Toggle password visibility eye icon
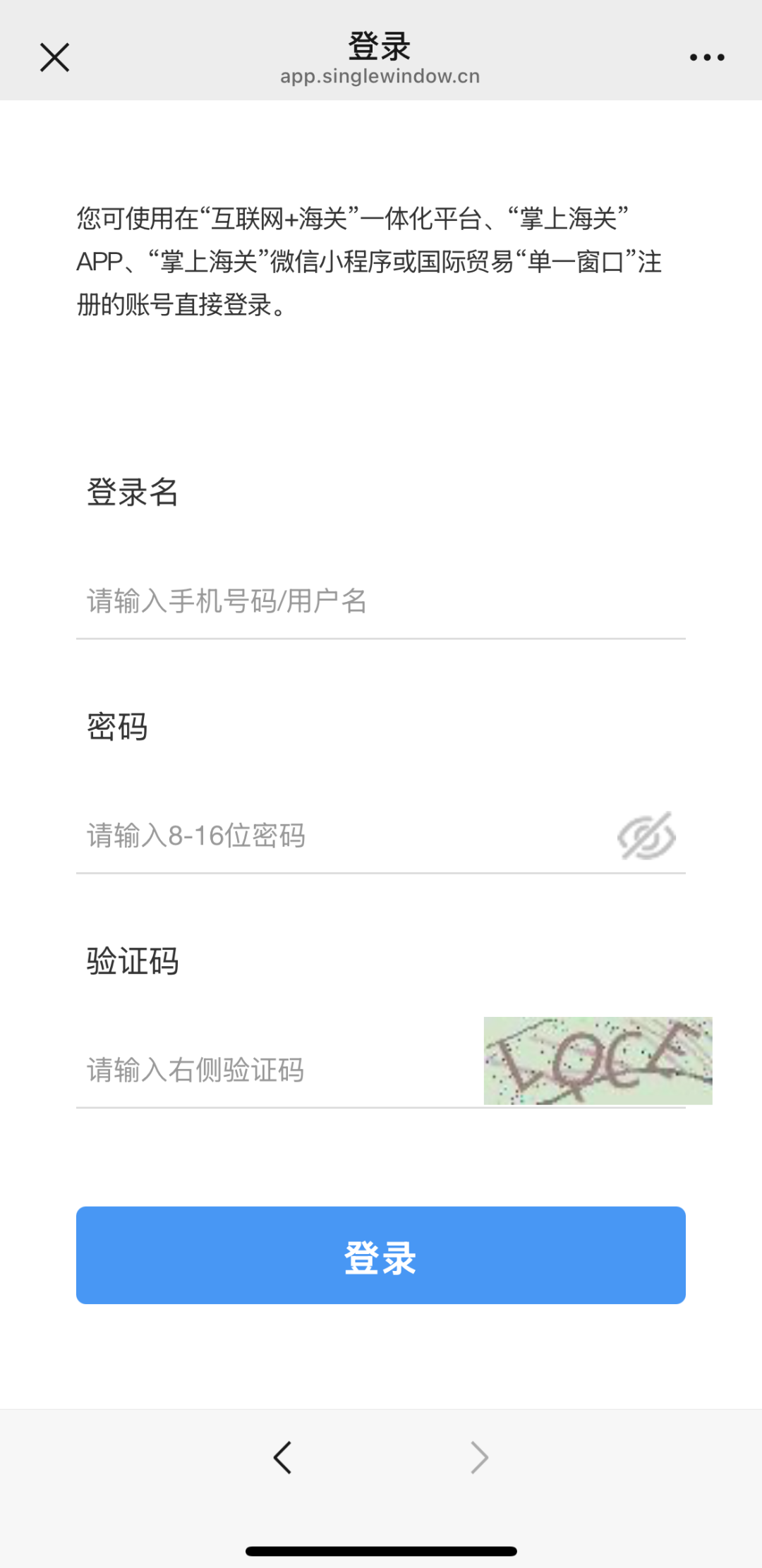762x1568 pixels. pos(646,836)
